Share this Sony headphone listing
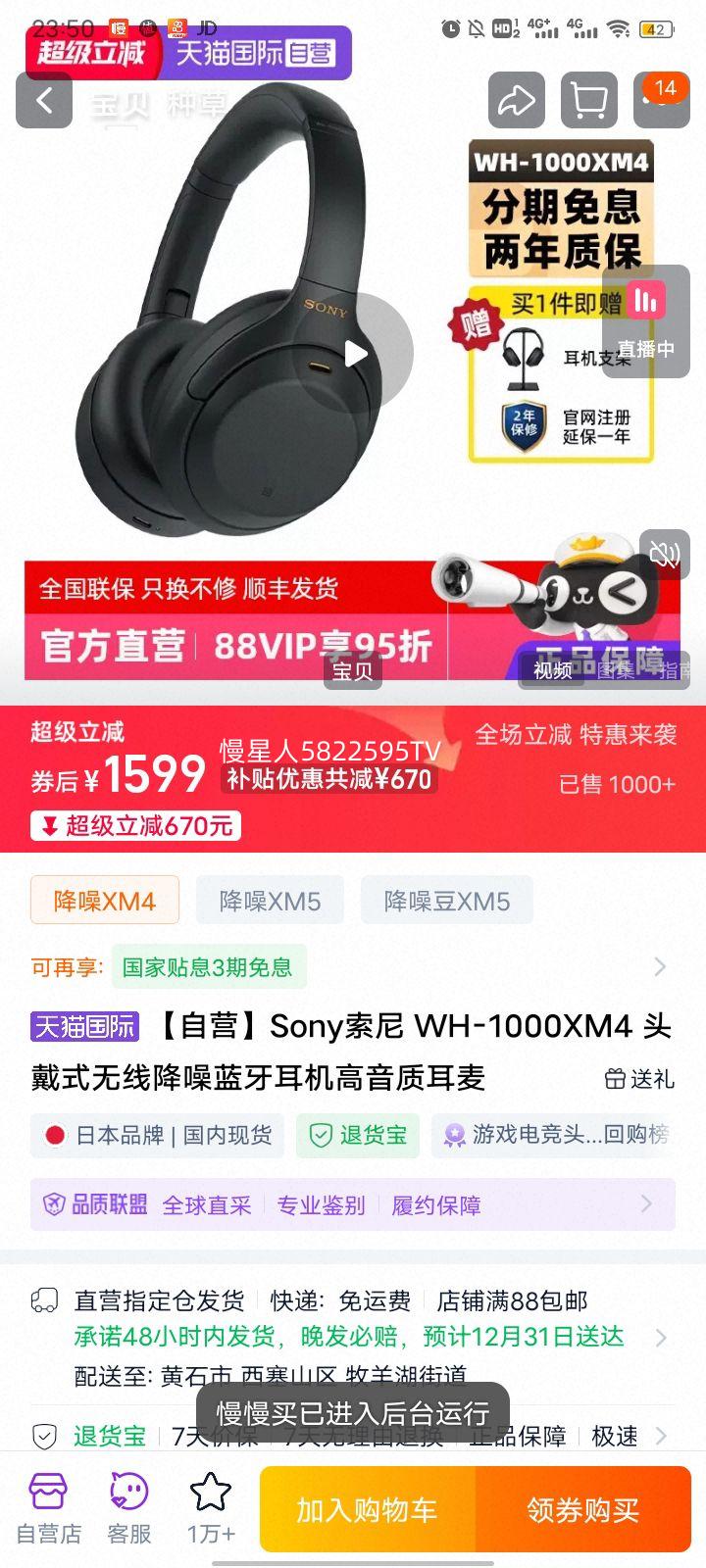 (516, 100)
